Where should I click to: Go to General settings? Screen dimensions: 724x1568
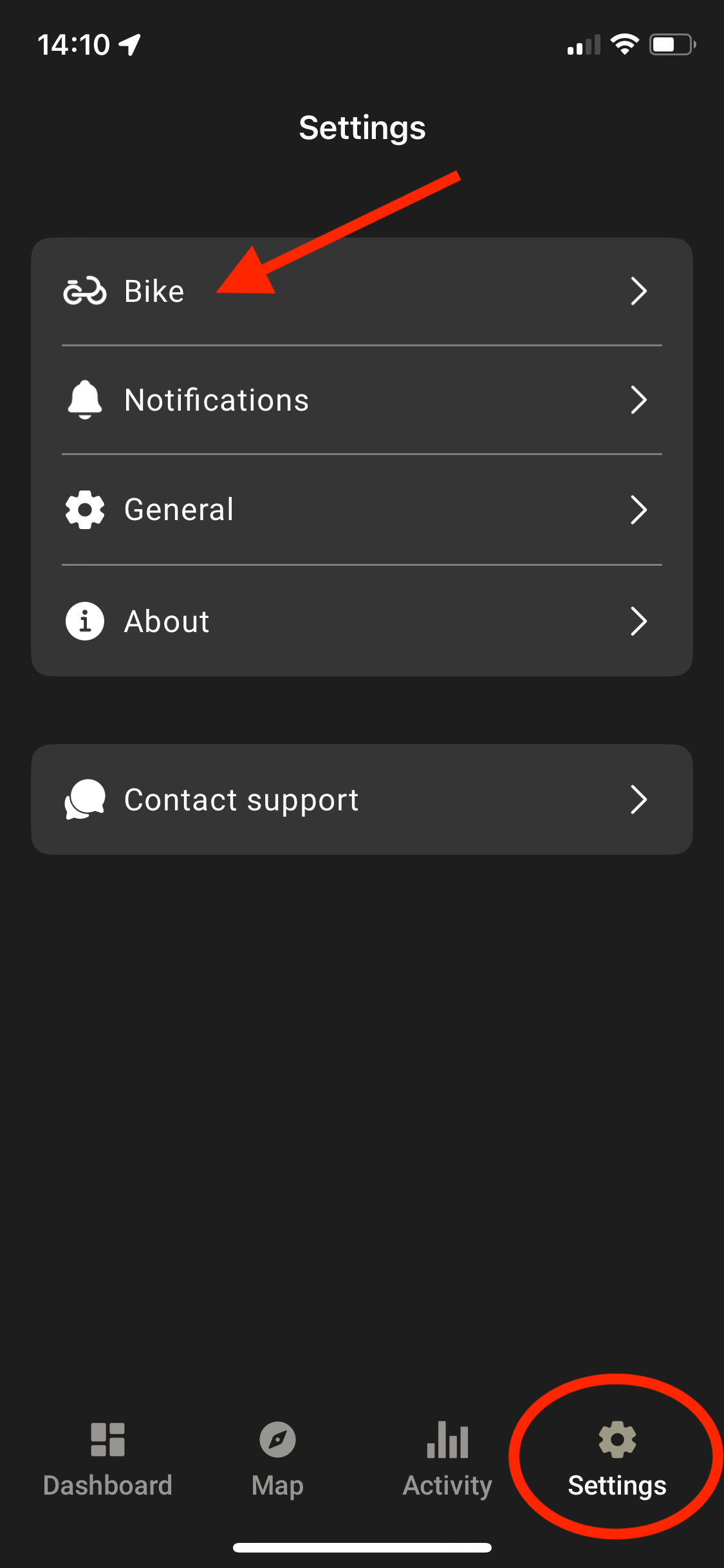362,510
